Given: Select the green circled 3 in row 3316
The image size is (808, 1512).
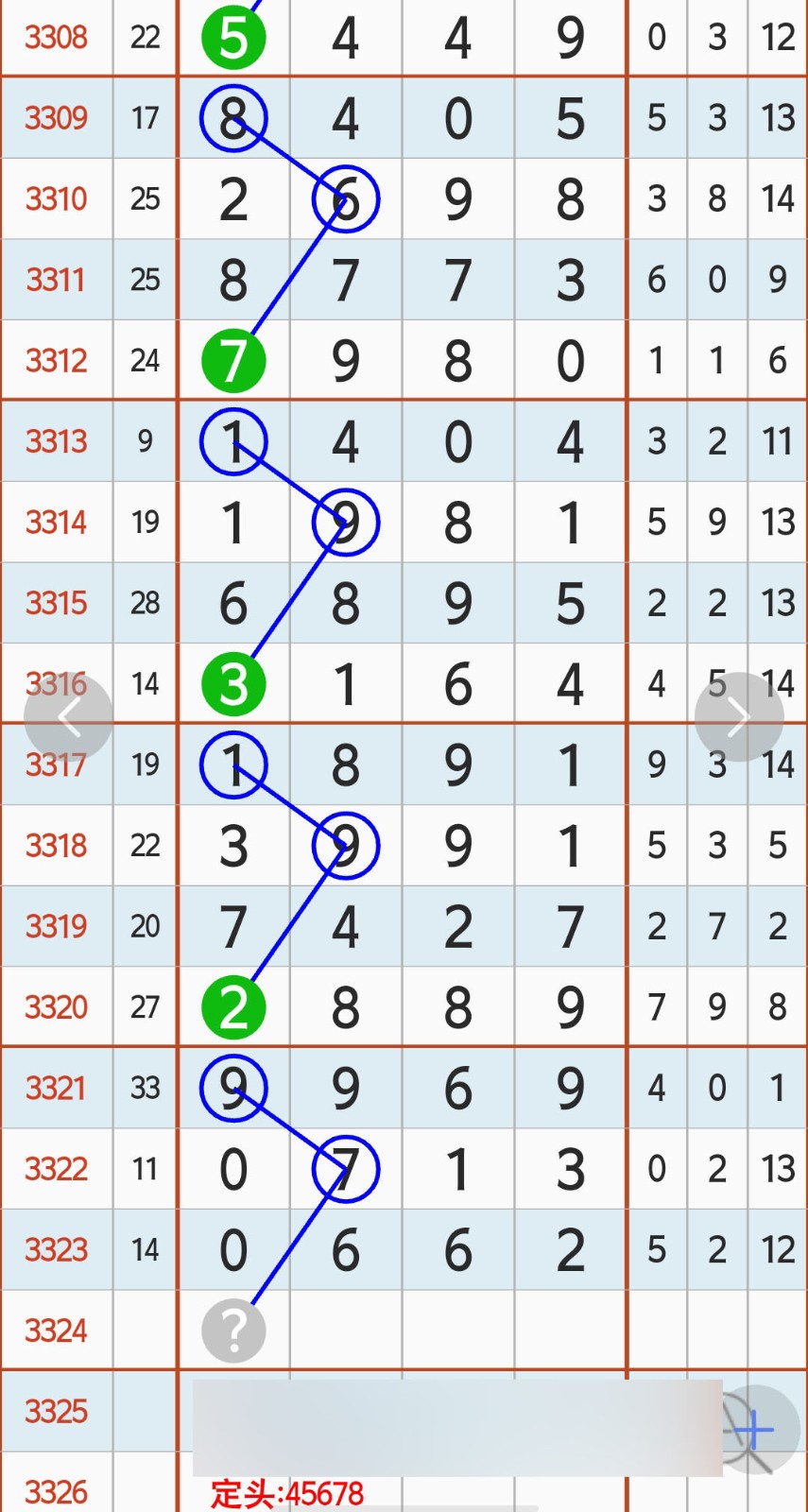Looking at the screenshot, I should 233,683.
